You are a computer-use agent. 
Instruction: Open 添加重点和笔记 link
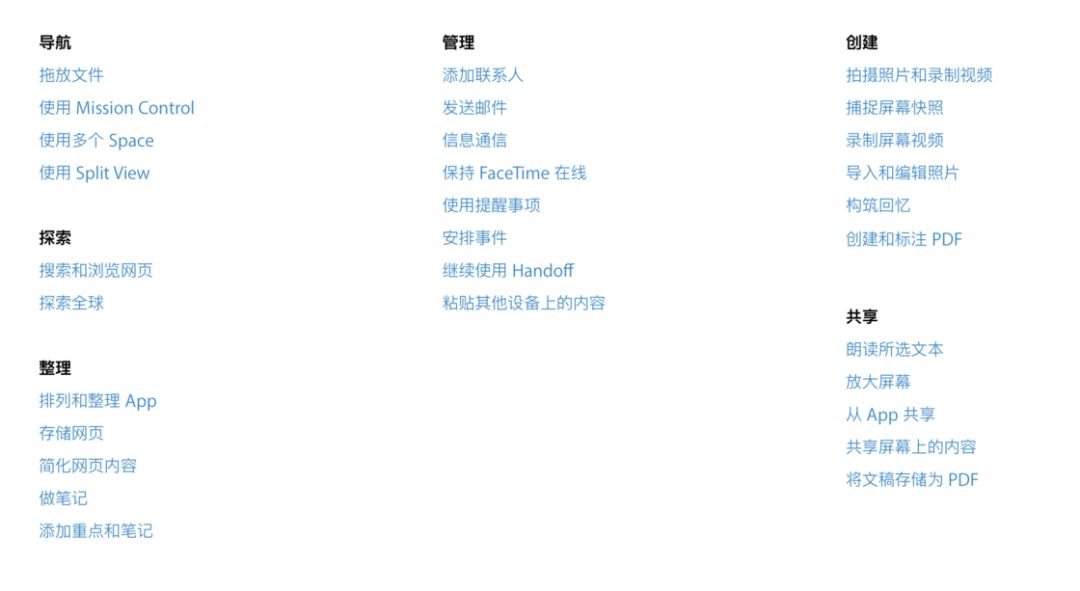pos(95,531)
